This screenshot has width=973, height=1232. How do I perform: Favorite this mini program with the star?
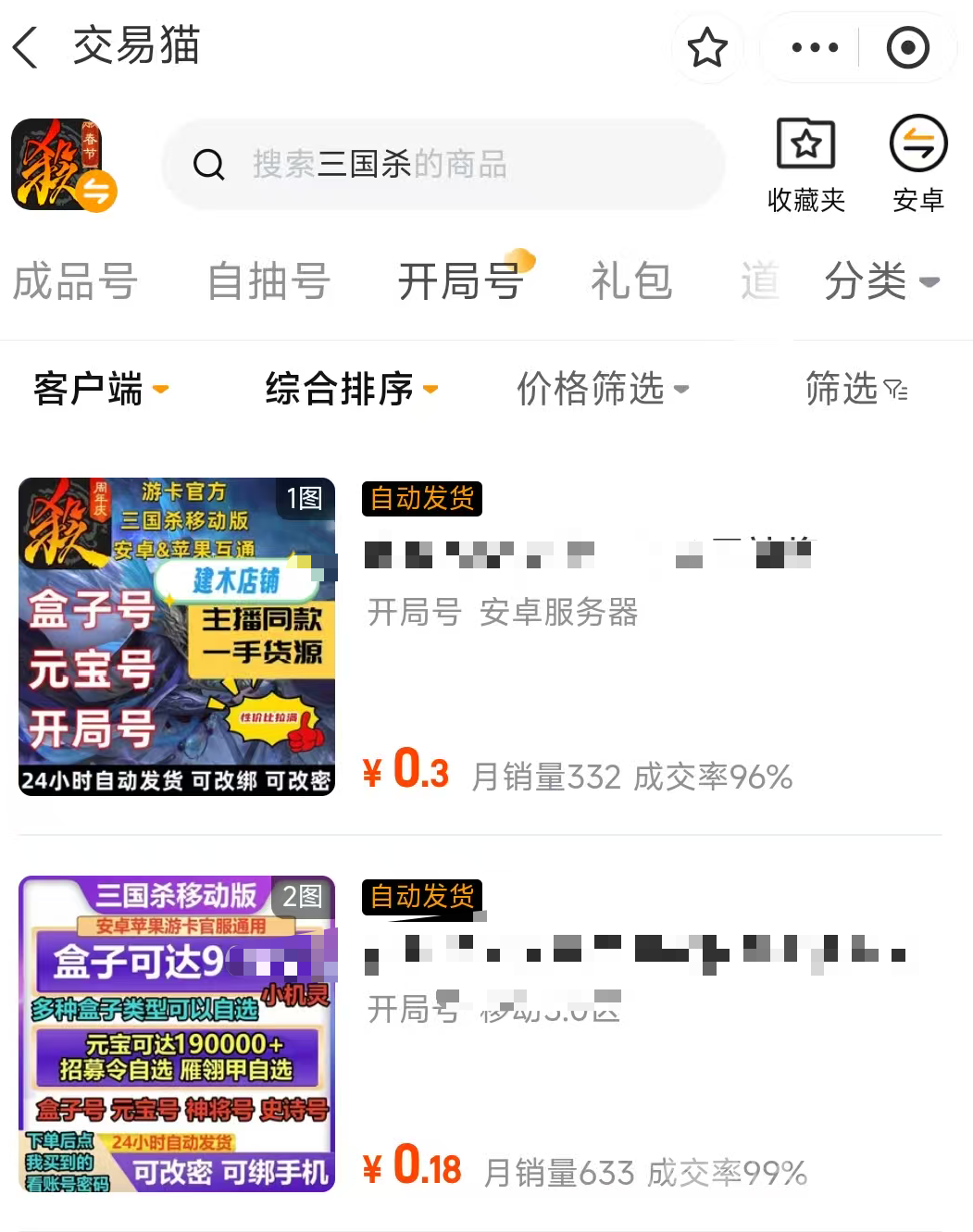[x=707, y=47]
